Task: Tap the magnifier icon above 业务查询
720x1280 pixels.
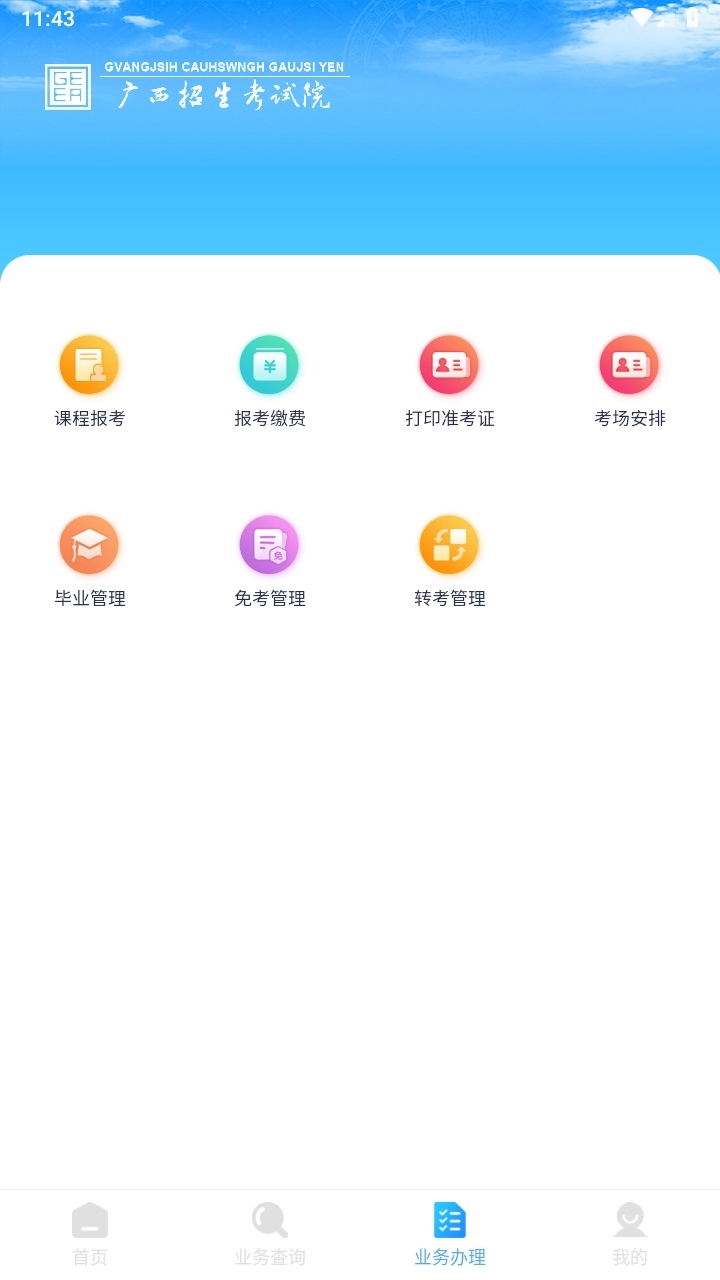Action: pyautogui.click(x=269, y=1220)
